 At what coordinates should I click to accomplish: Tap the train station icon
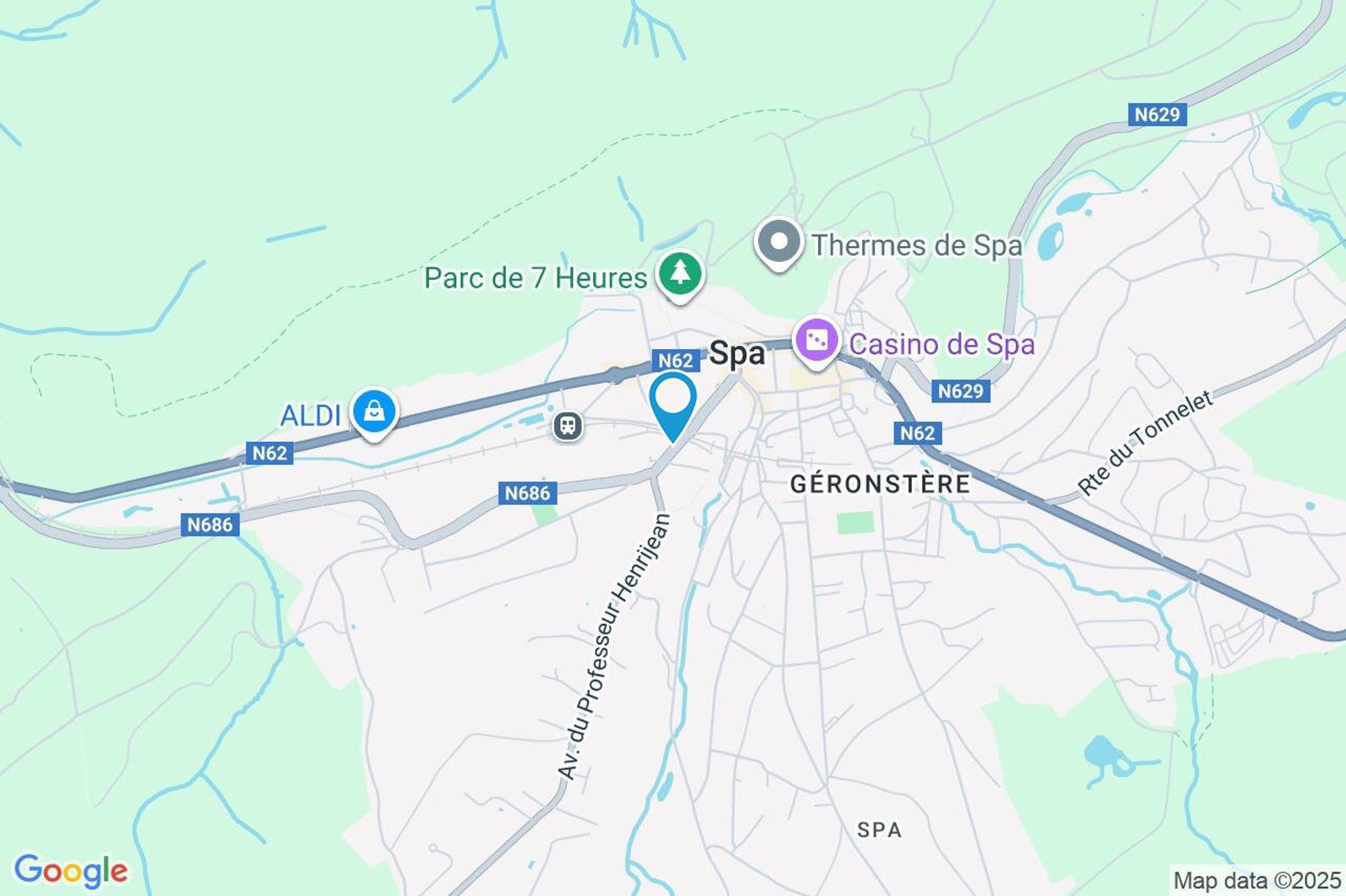[568, 426]
